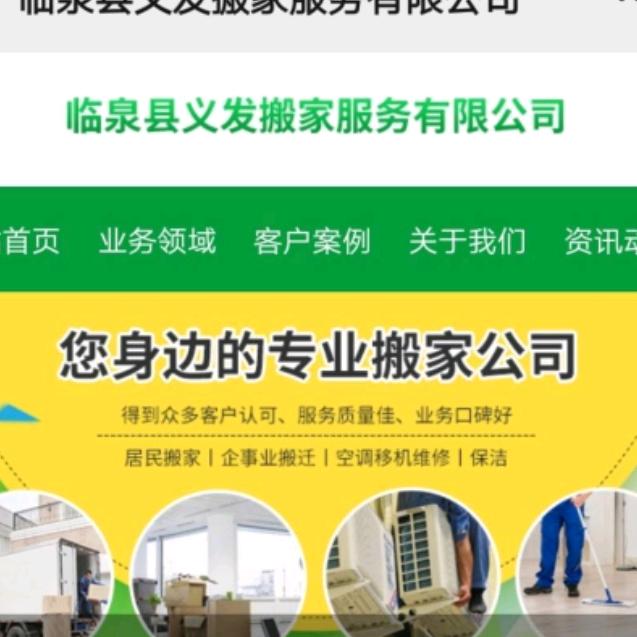Switch to the 资讯 nav item
This screenshot has height=637, width=637.
tap(600, 241)
